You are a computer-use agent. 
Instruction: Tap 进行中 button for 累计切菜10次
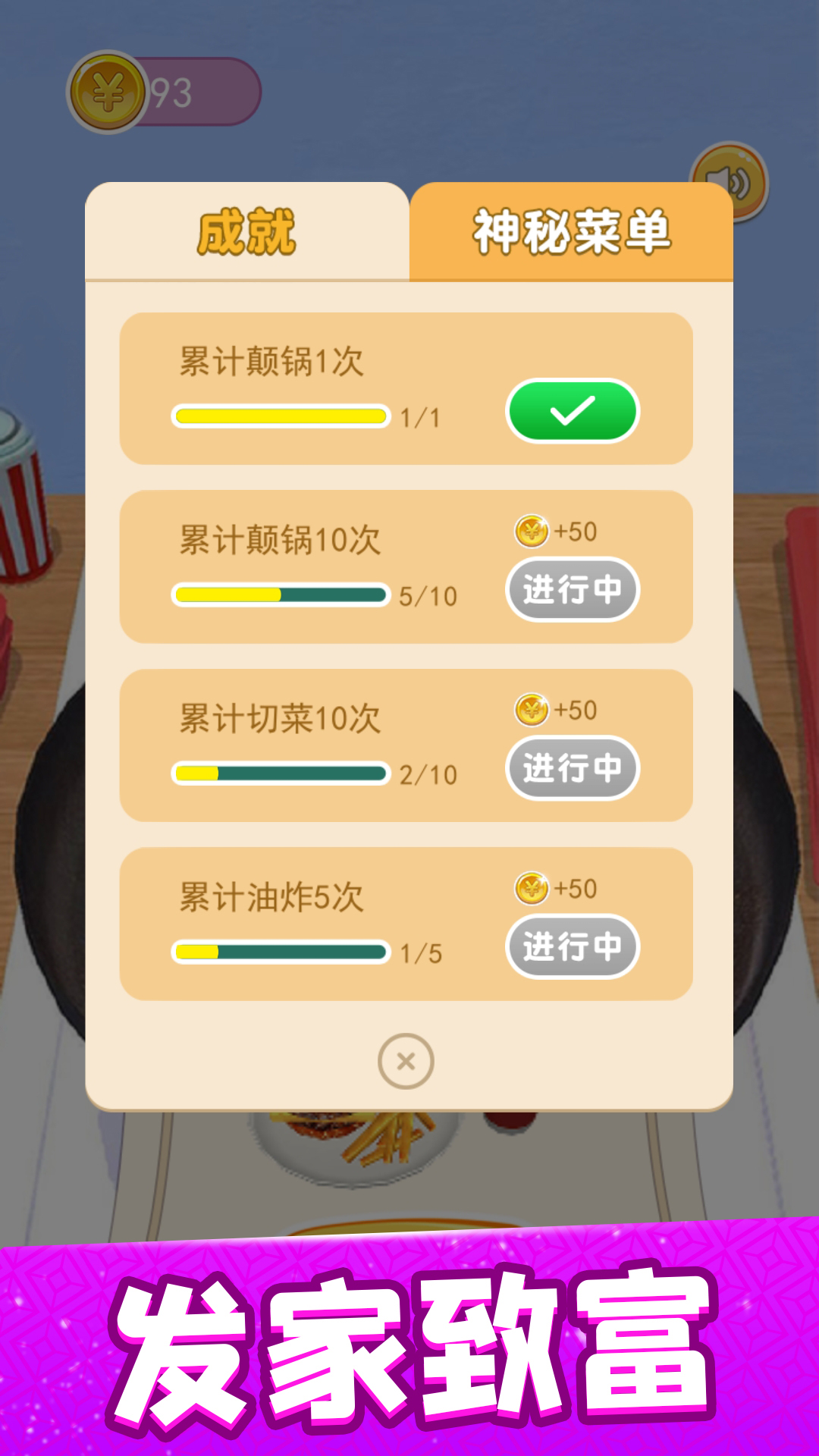(x=573, y=768)
